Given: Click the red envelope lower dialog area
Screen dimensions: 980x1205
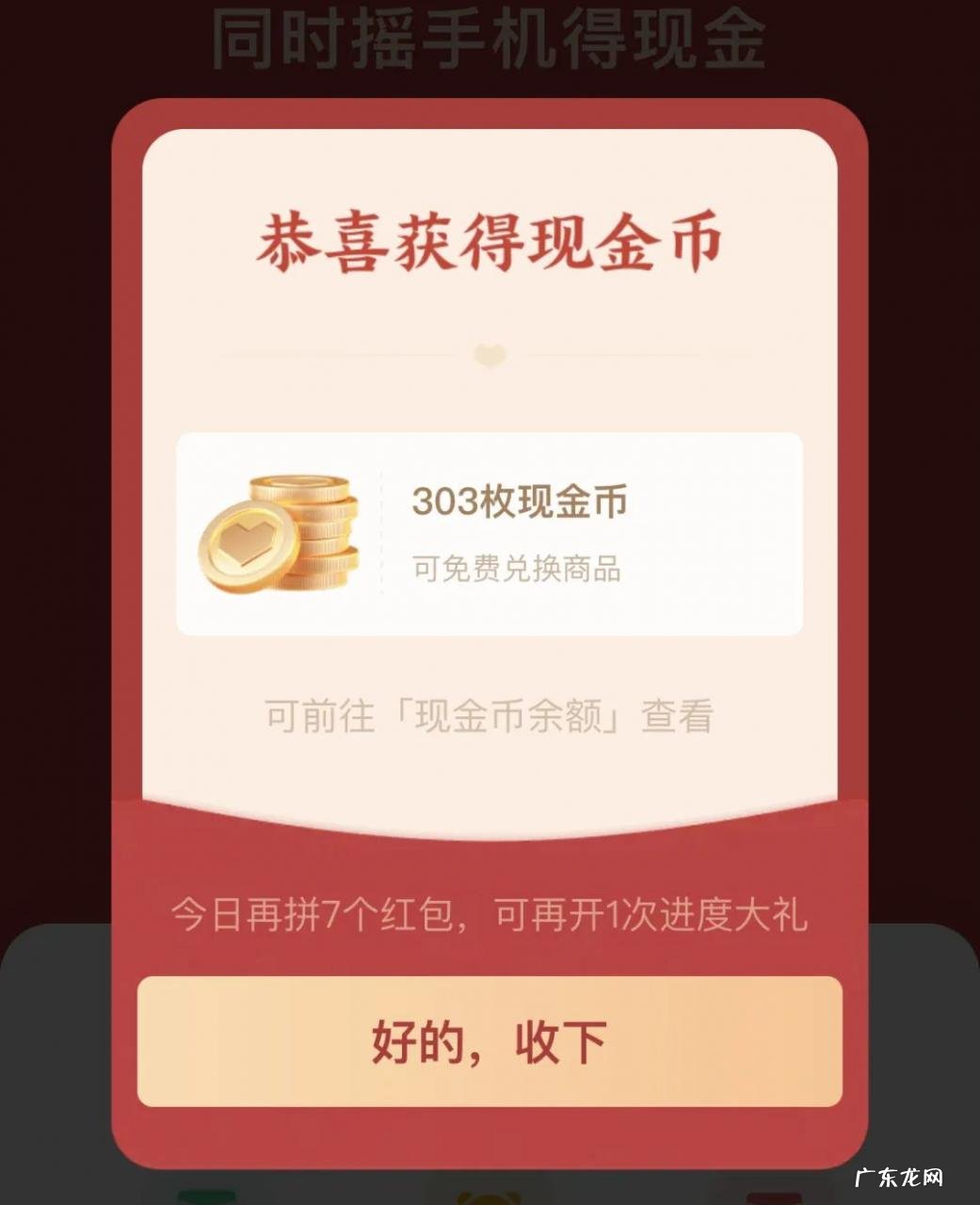Looking at the screenshot, I should click(490, 866).
